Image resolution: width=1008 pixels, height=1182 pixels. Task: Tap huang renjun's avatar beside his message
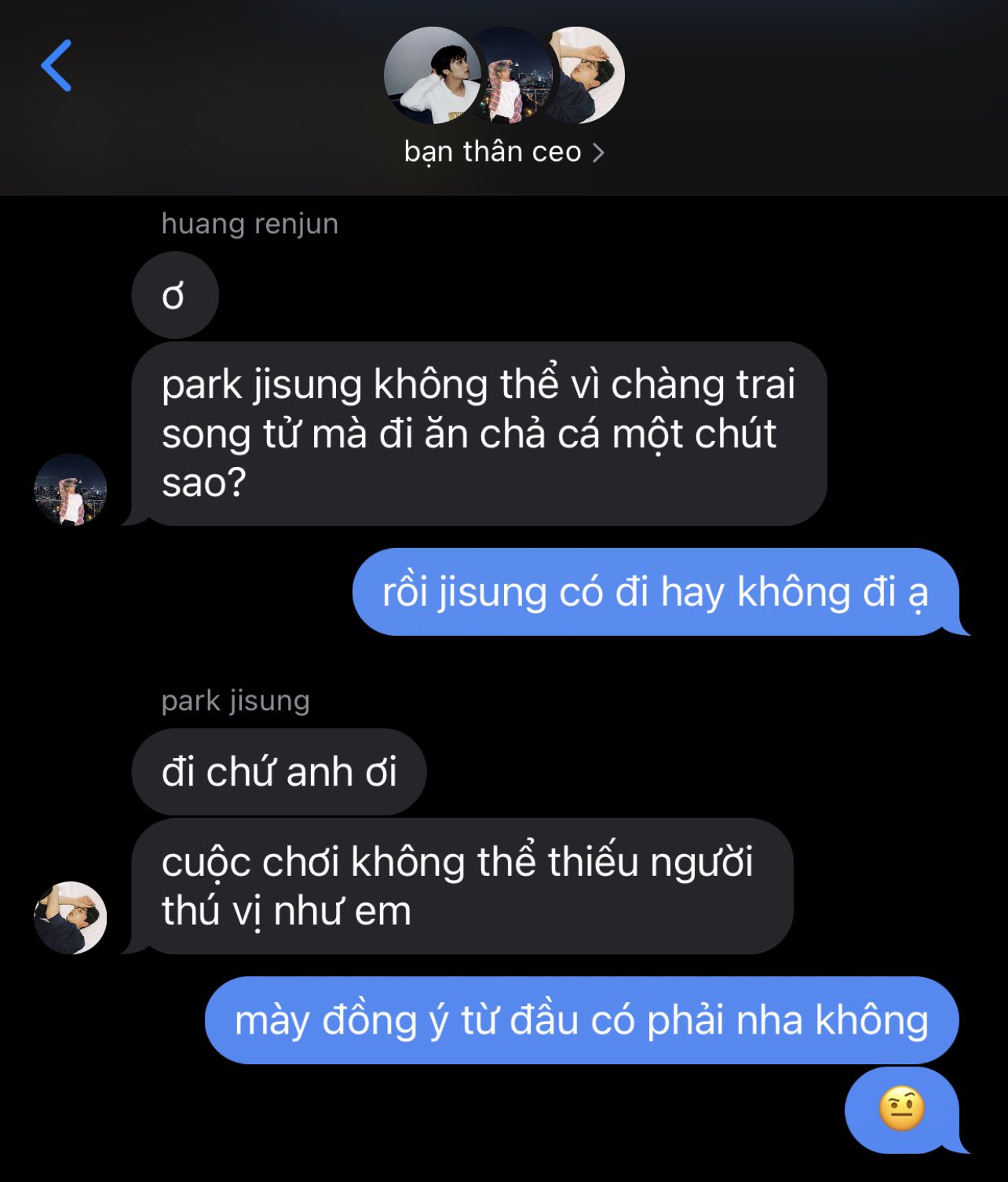[71, 489]
